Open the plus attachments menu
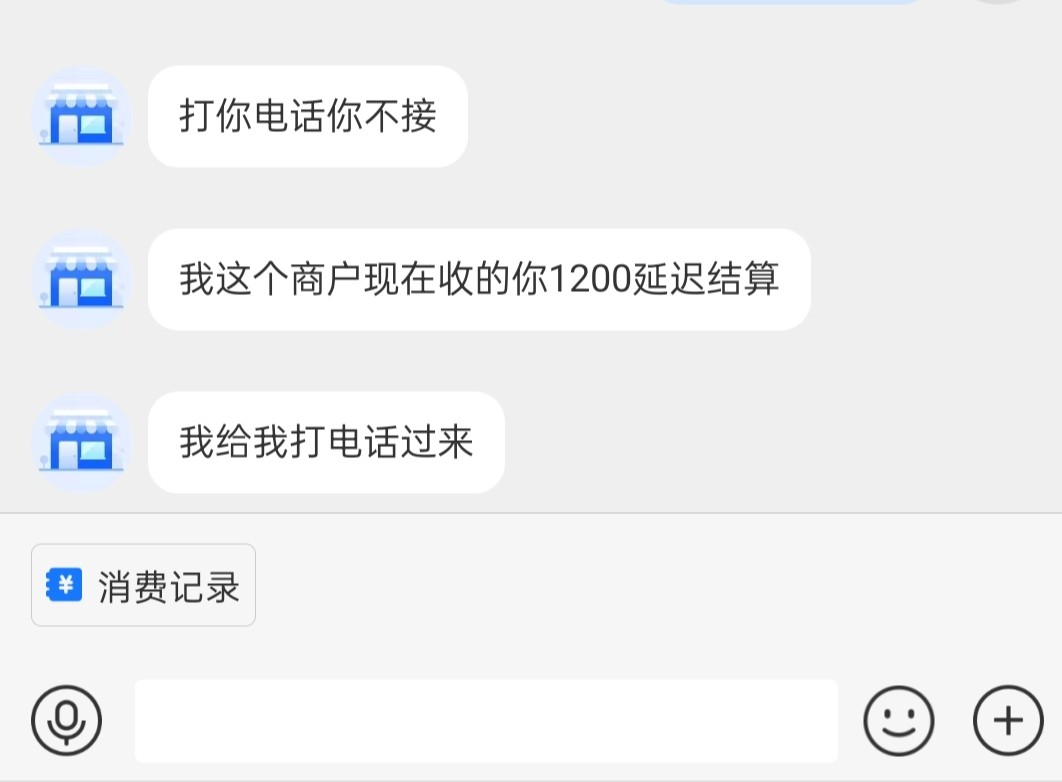Viewport: 1062px width, 782px height. tap(1007, 720)
